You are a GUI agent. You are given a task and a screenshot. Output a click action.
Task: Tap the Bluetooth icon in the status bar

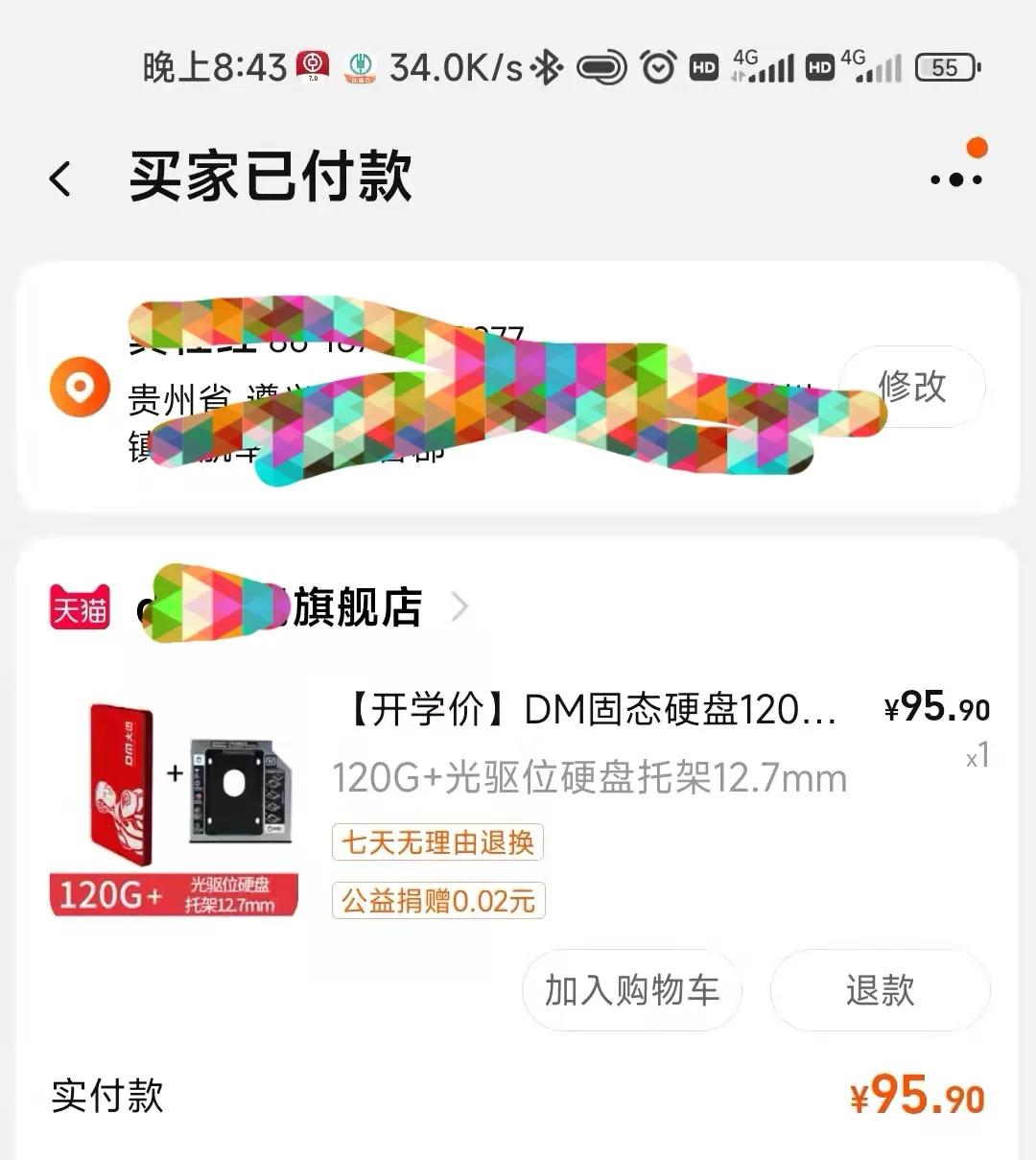(548, 65)
